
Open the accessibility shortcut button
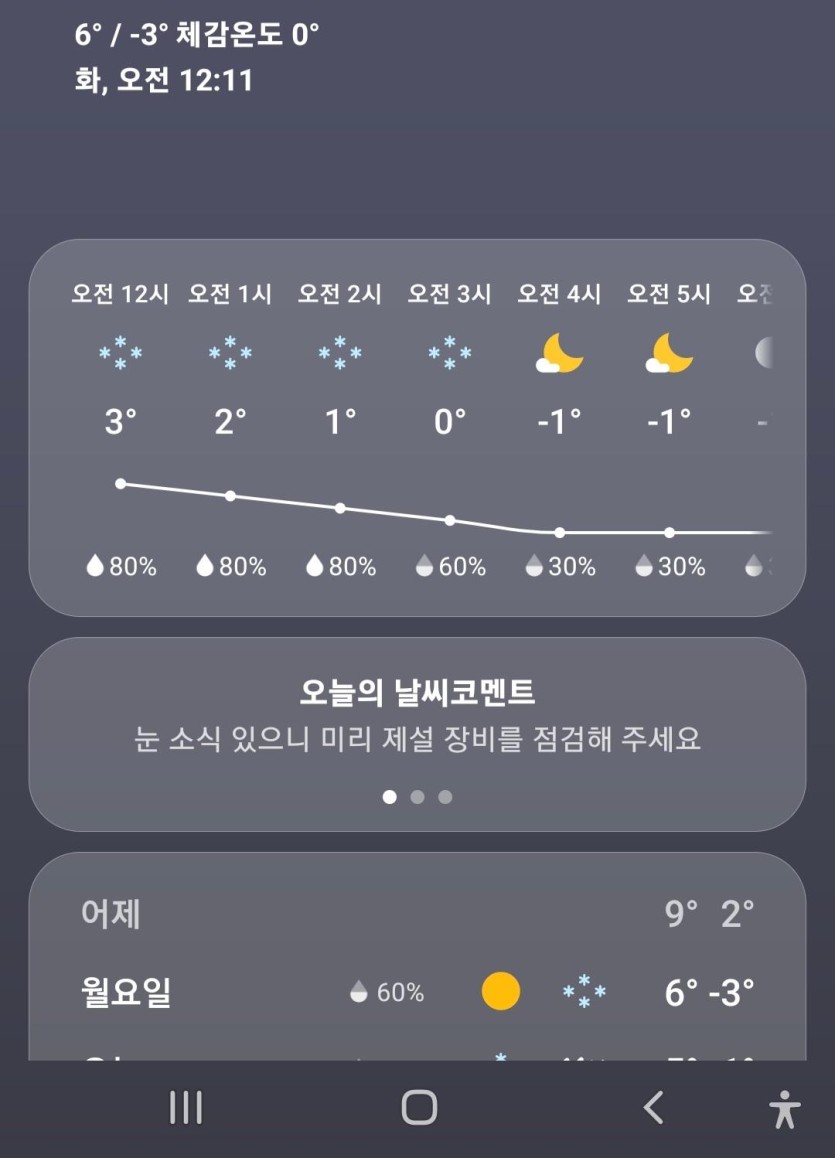[785, 1109]
